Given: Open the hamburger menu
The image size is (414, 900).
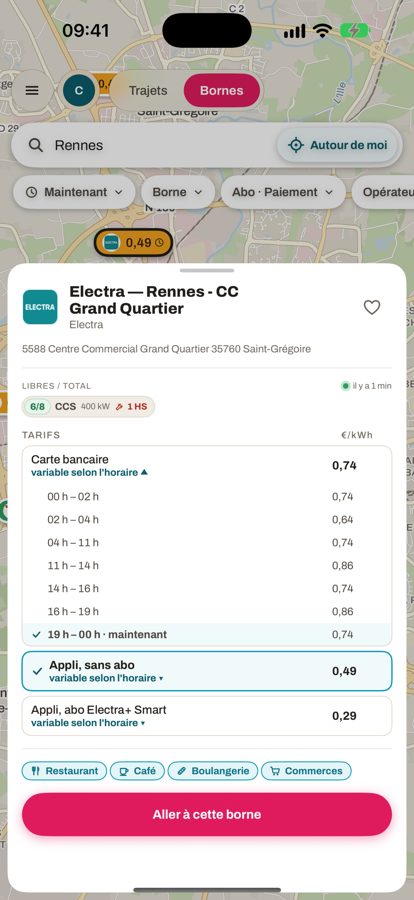Looking at the screenshot, I should [x=32, y=90].
